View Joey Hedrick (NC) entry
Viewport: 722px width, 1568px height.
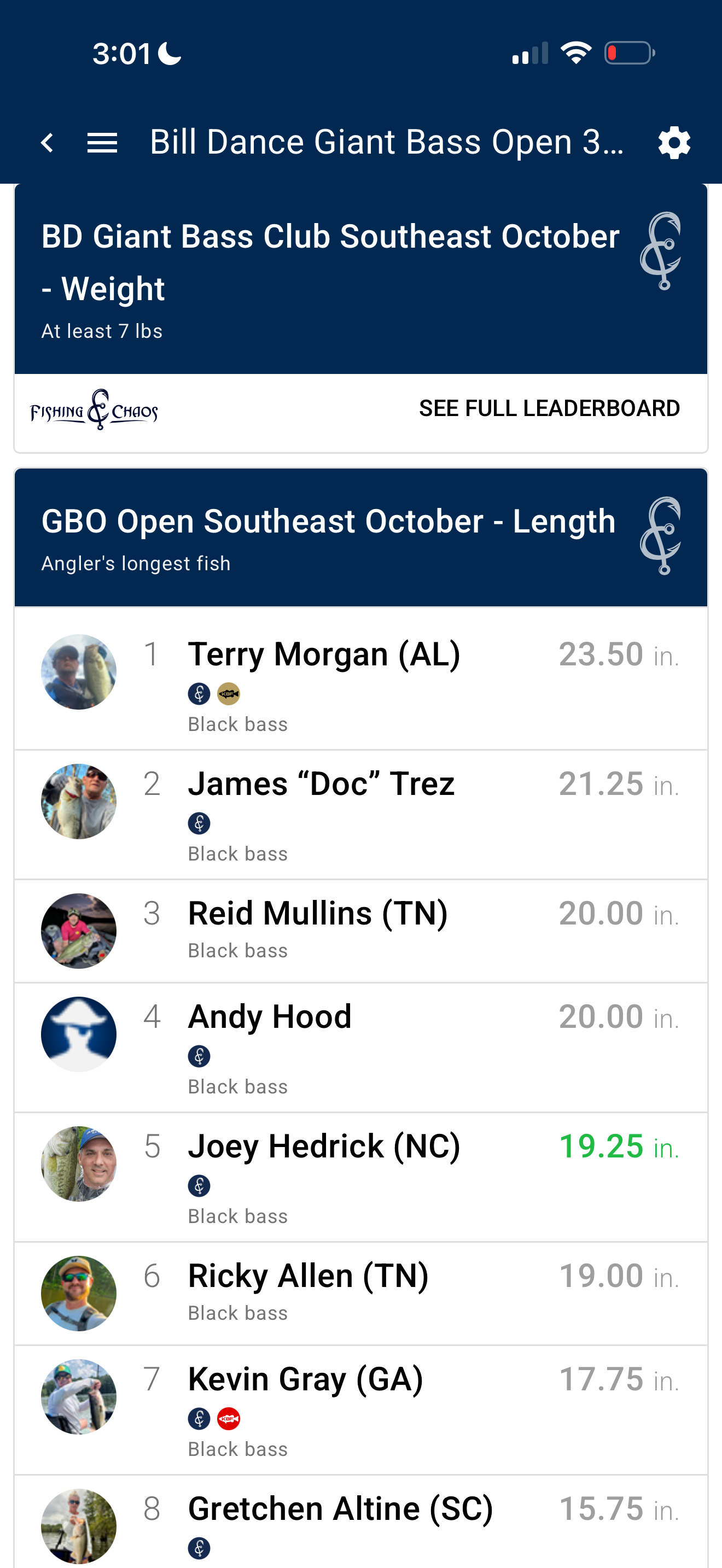coord(360,1177)
